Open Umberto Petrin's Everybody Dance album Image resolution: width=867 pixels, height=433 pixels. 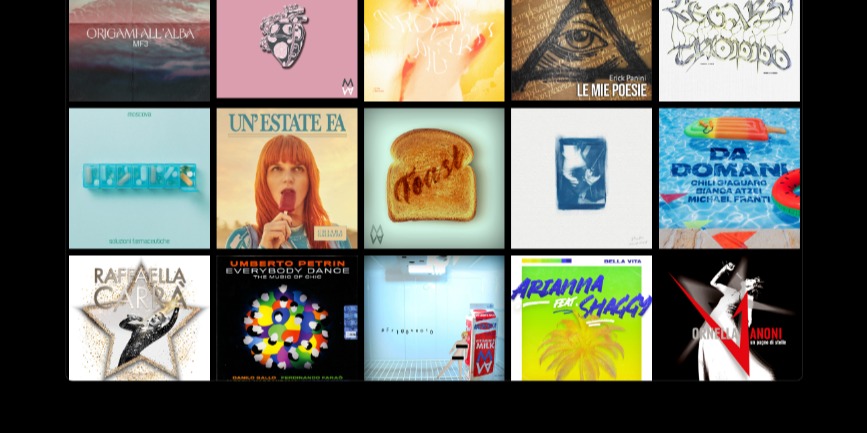[x=287, y=318]
